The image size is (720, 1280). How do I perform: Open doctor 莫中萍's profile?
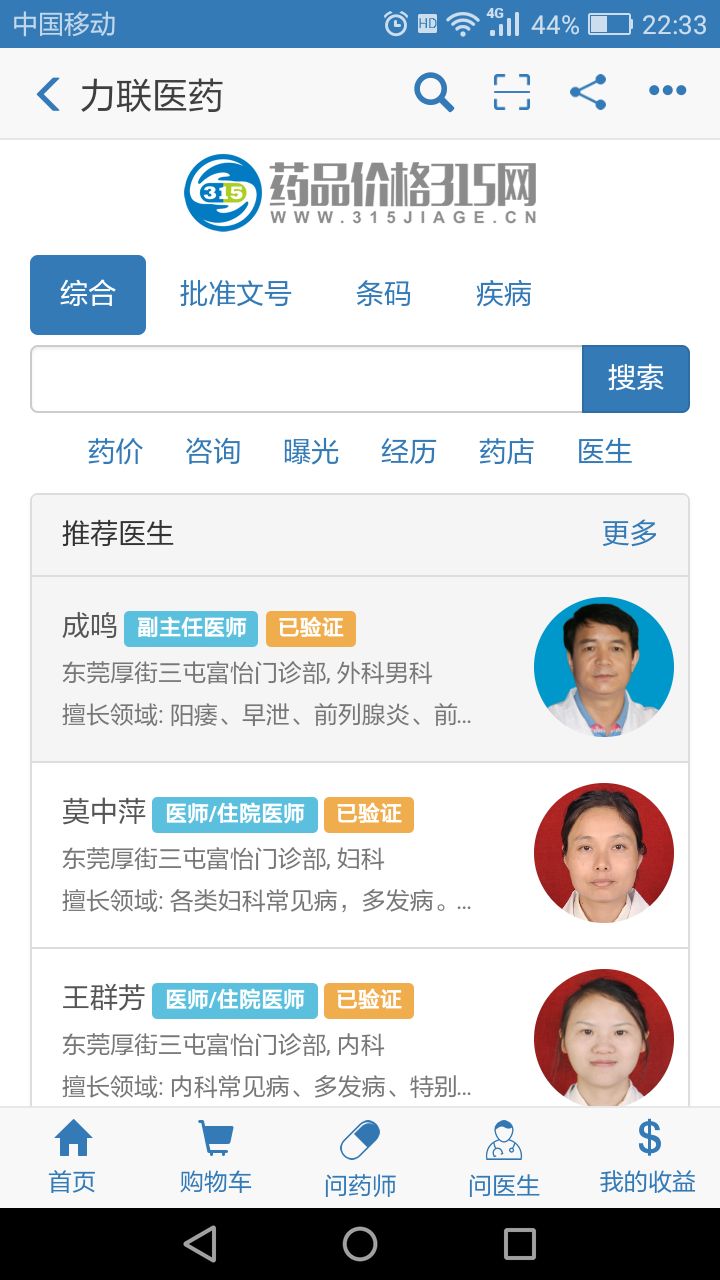(360, 855)
